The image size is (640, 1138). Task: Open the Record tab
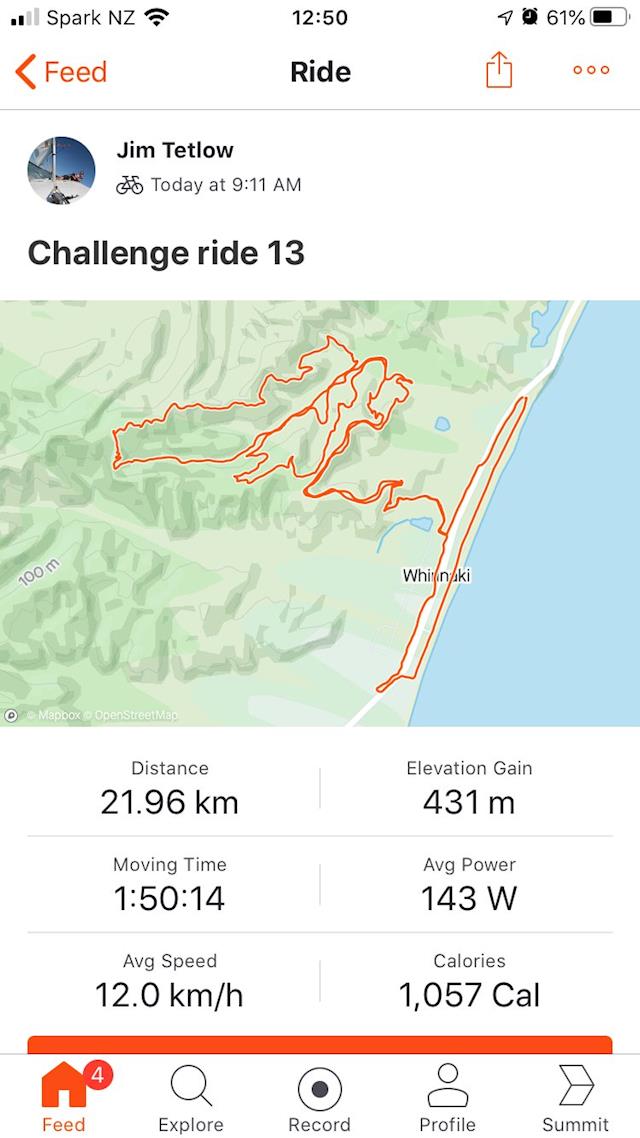point(320,1097)
